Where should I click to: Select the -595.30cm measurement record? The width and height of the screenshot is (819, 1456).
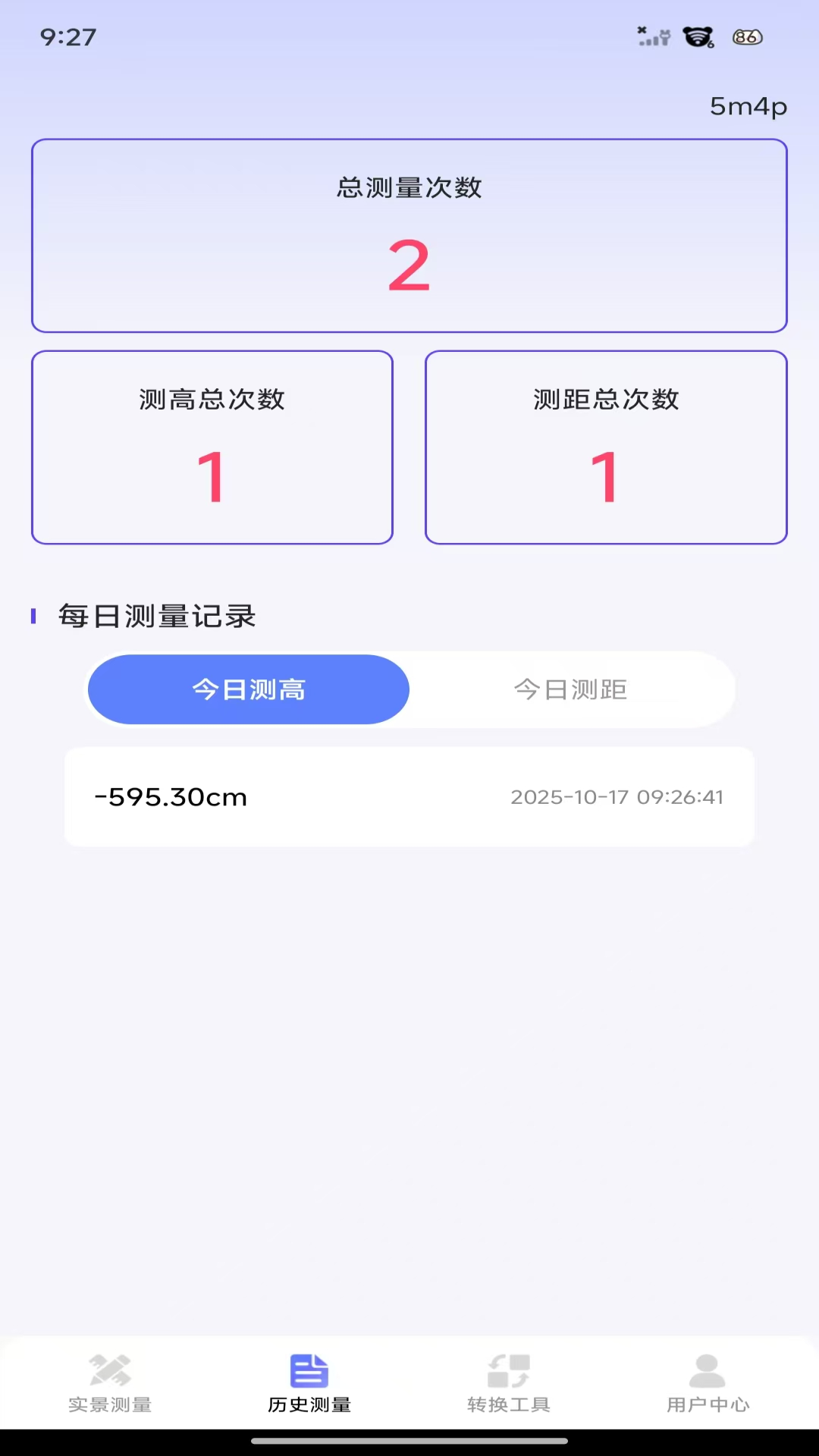tap(170, 797)
